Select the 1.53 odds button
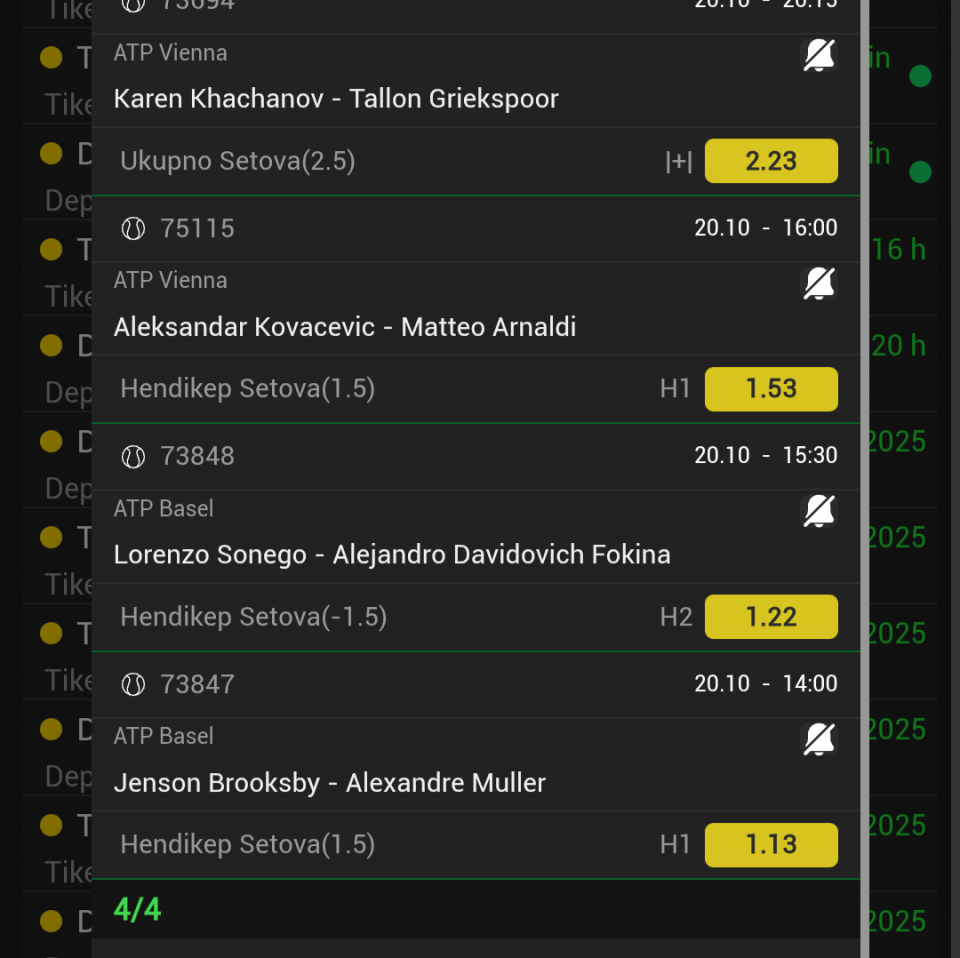The image size is (960, 958). [x=770, y=389]
